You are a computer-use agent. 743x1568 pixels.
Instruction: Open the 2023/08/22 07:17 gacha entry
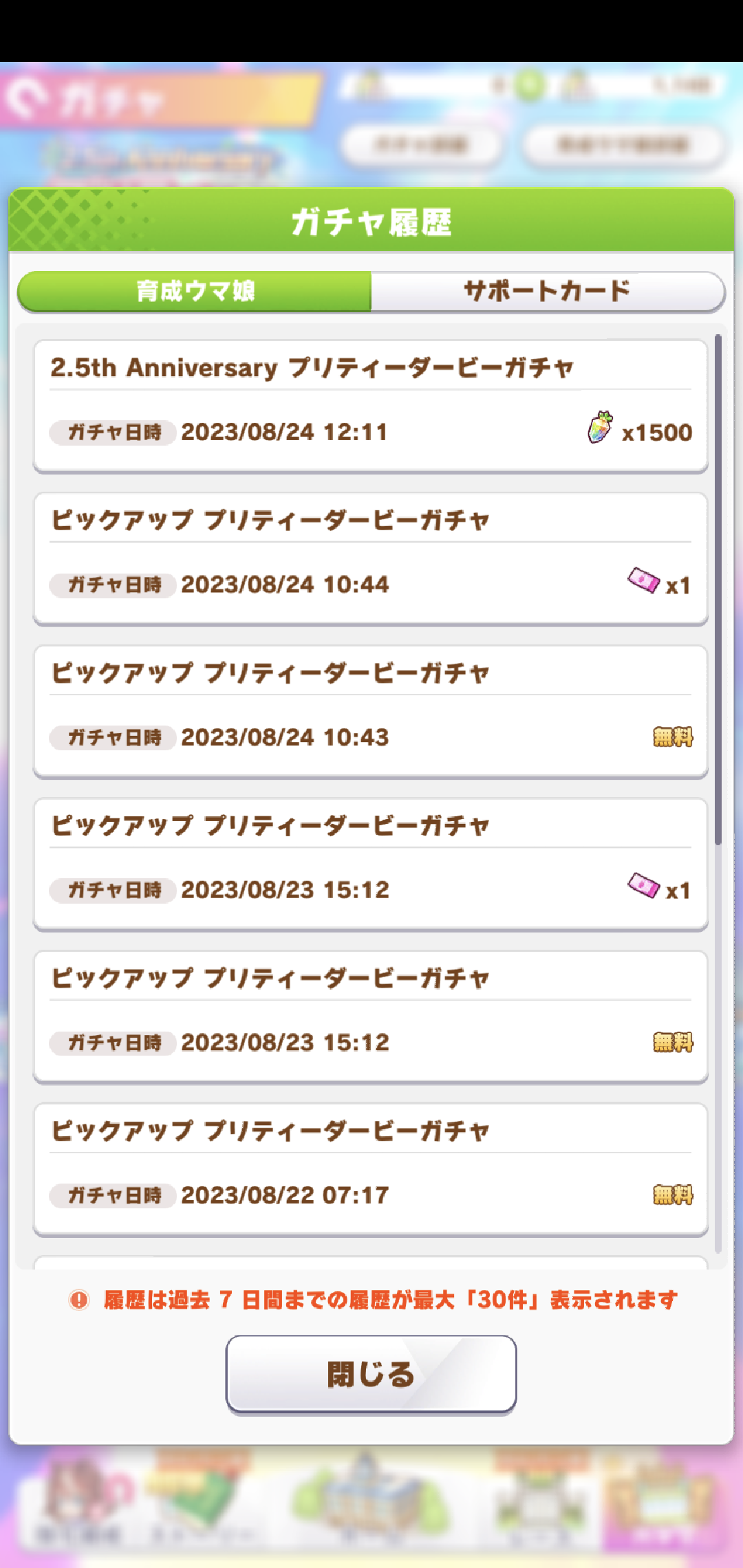[371, 1169]
